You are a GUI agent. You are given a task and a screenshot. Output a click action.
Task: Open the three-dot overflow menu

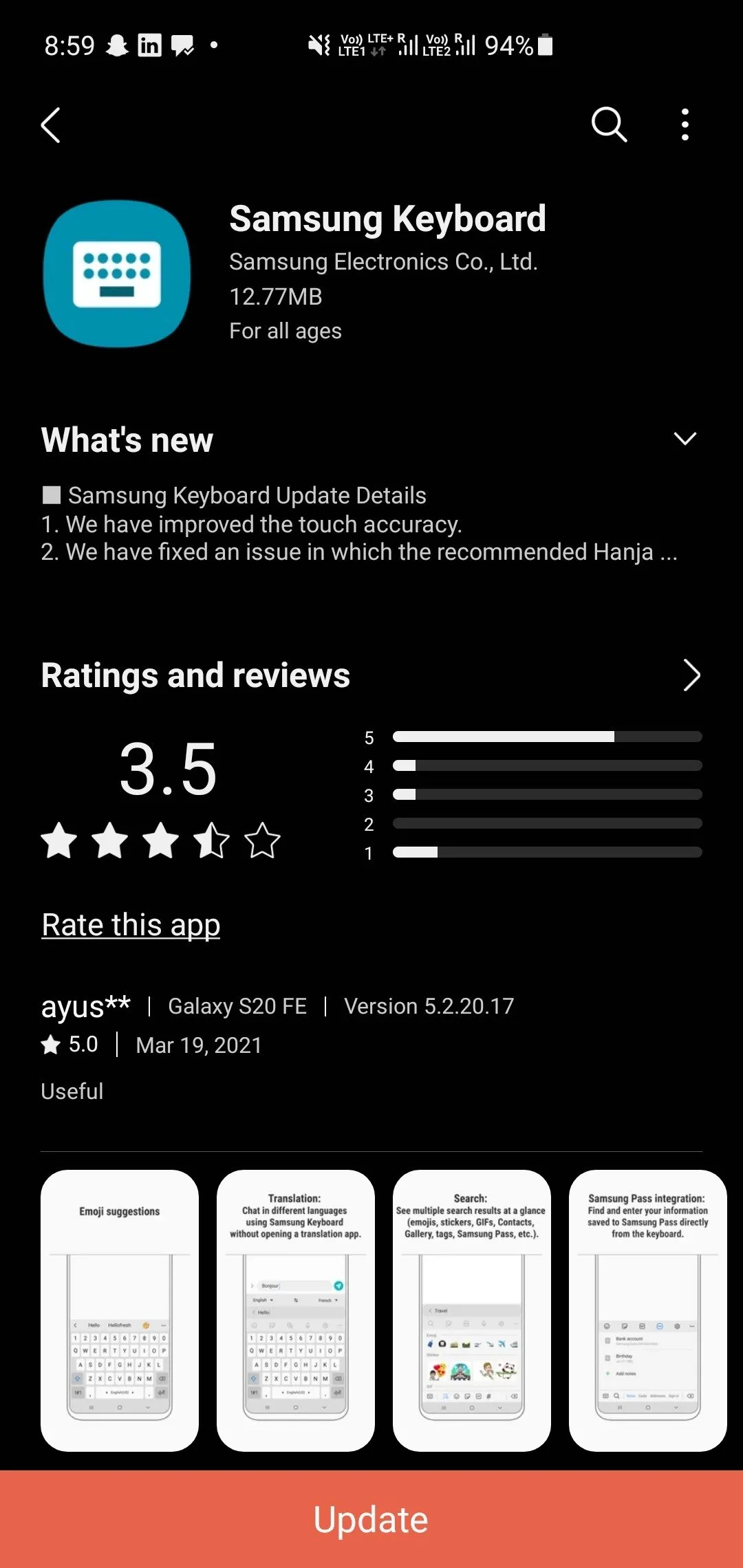pos(685,125)
